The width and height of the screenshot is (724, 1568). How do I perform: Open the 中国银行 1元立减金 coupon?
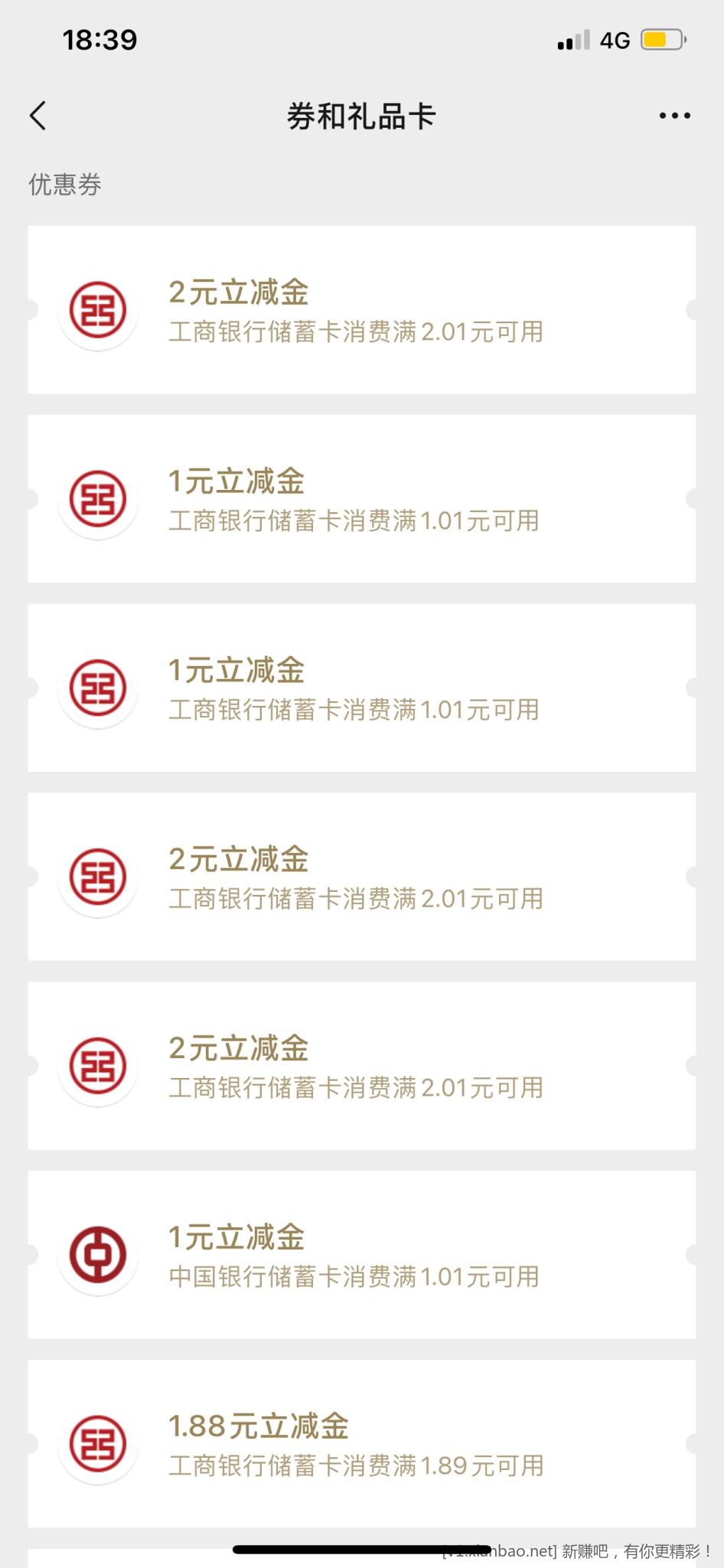(x=361, y=1255)
